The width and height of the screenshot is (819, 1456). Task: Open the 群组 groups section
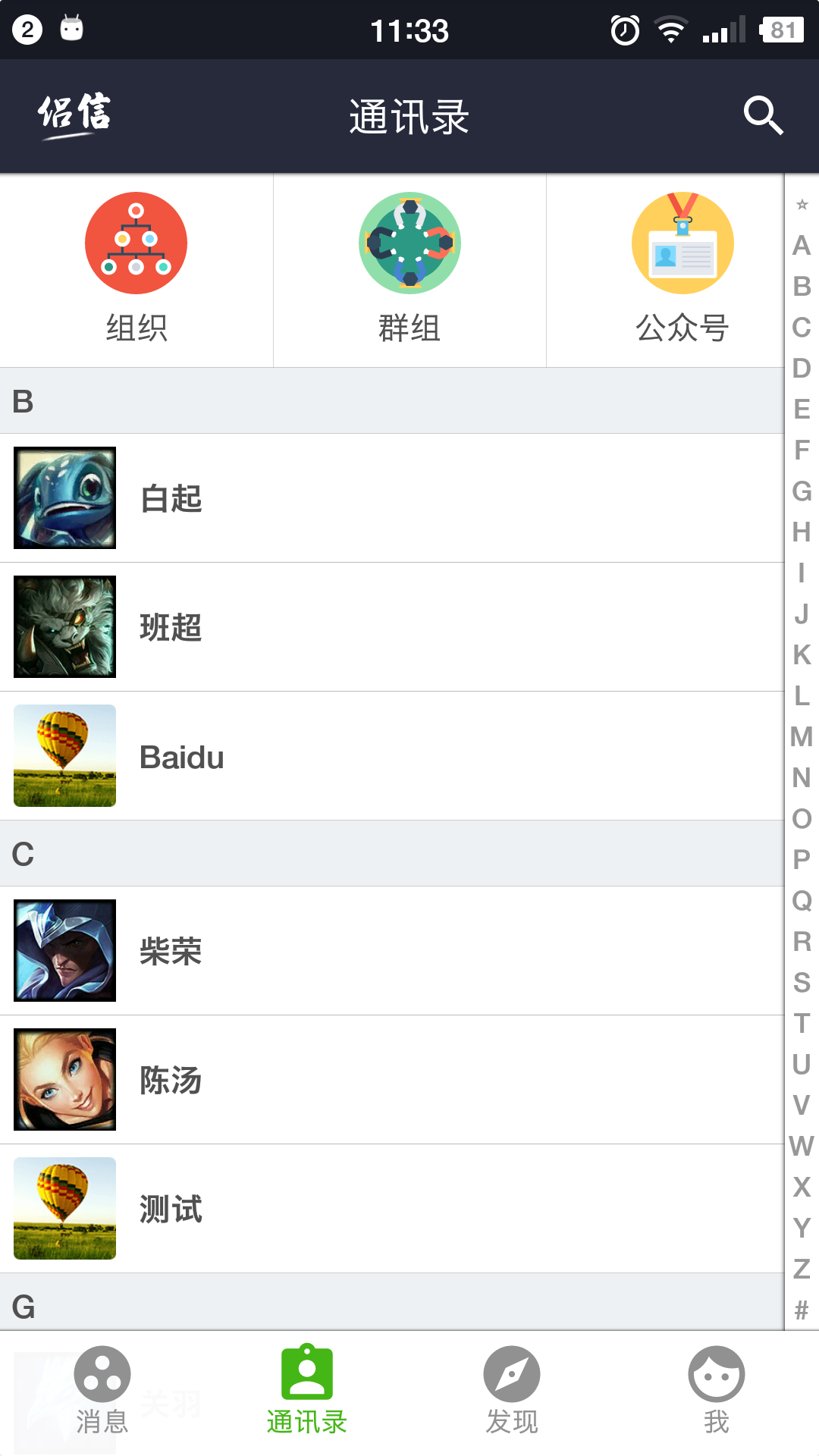pyautogui.click(x=409, y=269)
